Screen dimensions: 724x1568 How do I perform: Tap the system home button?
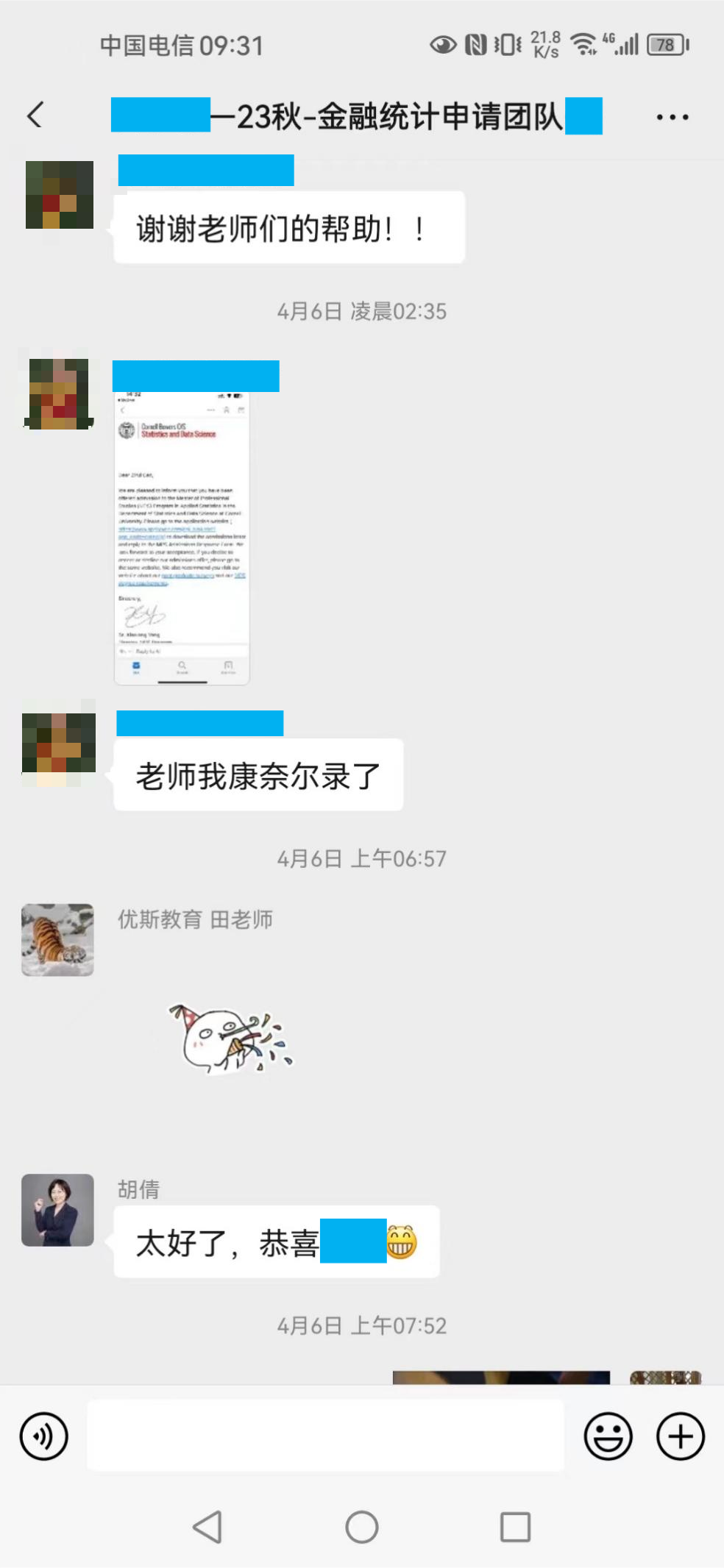point(361,1528)
